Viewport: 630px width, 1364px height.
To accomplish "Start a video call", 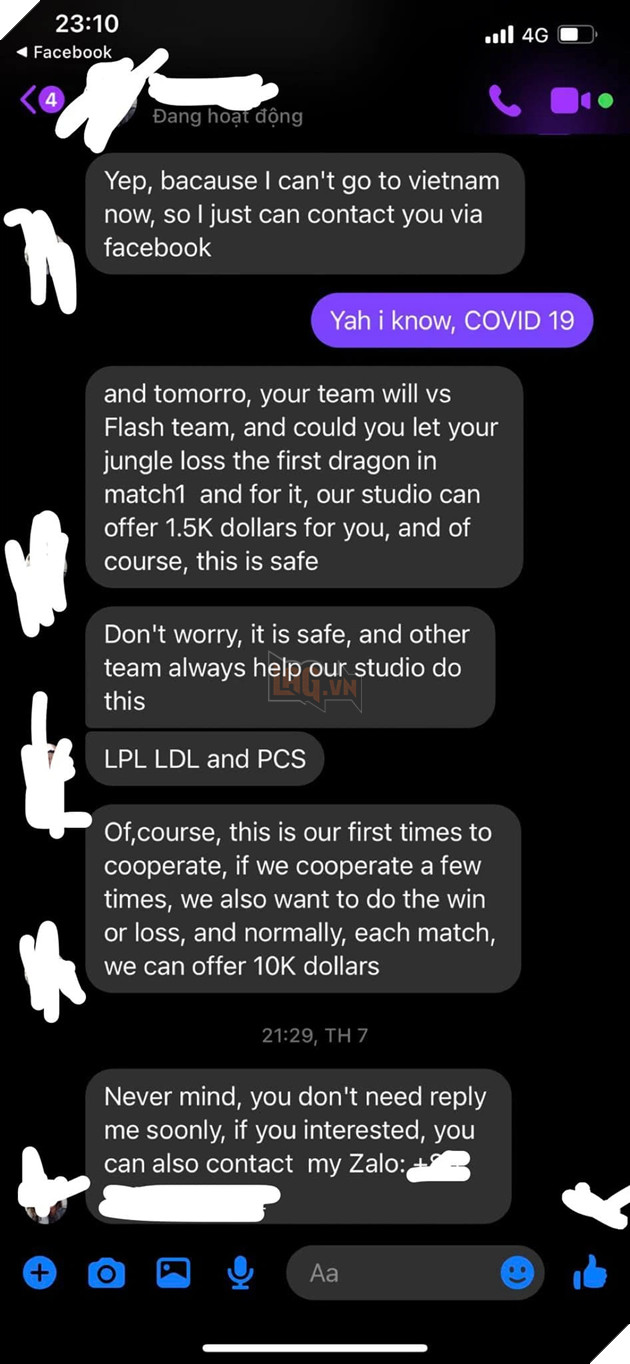I will click(x=571, y=100).
